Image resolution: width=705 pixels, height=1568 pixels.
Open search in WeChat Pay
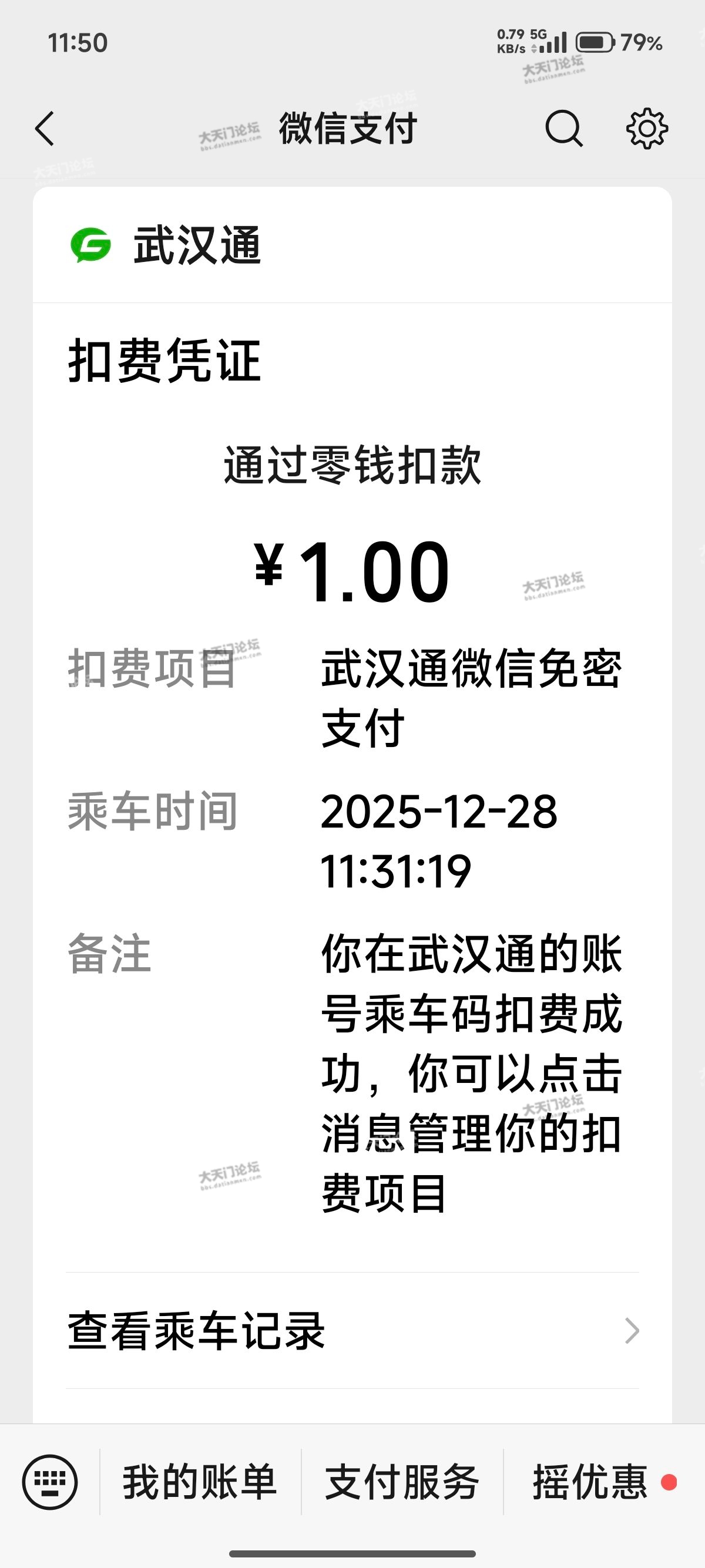(x=563, y=129)
